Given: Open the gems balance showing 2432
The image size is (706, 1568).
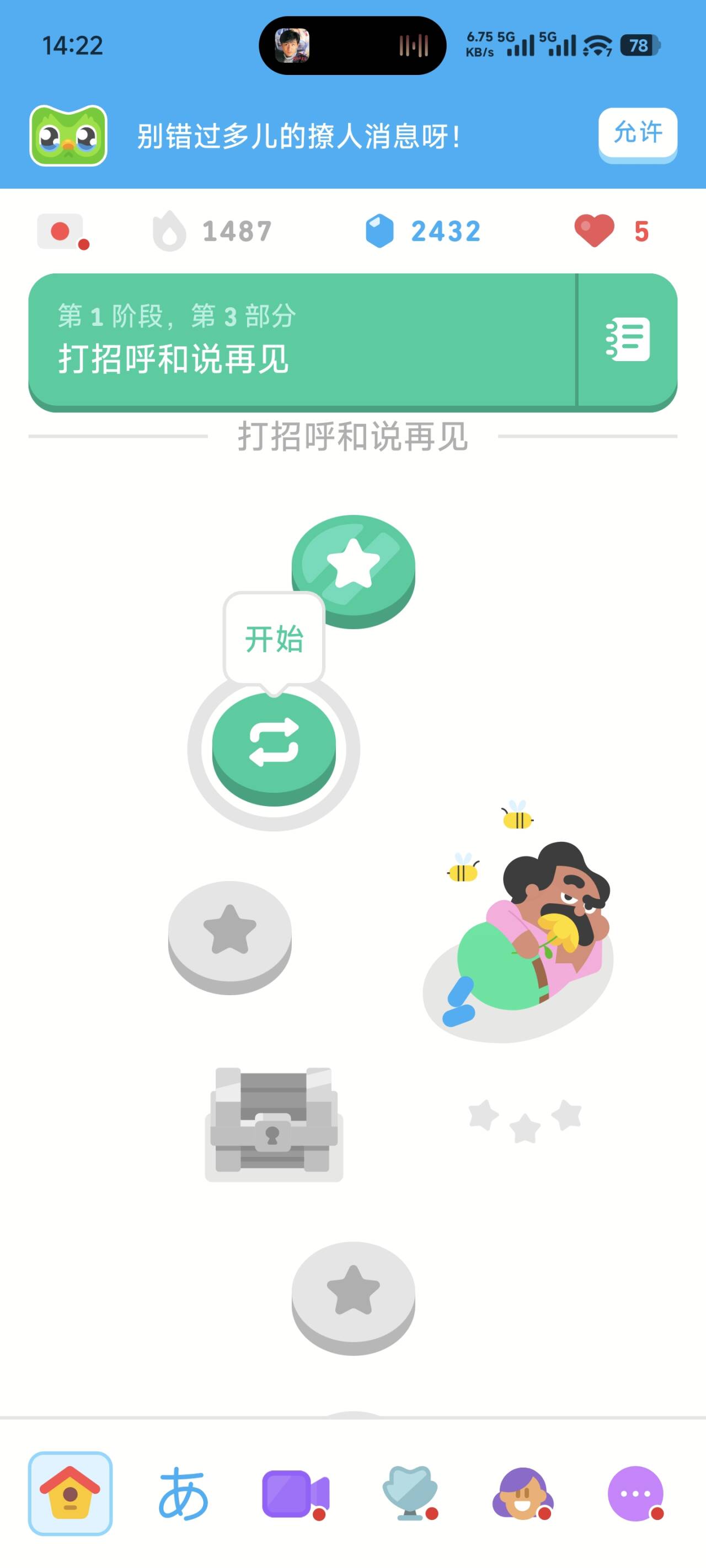Looking at the screenshot, I should pos(422,232).
